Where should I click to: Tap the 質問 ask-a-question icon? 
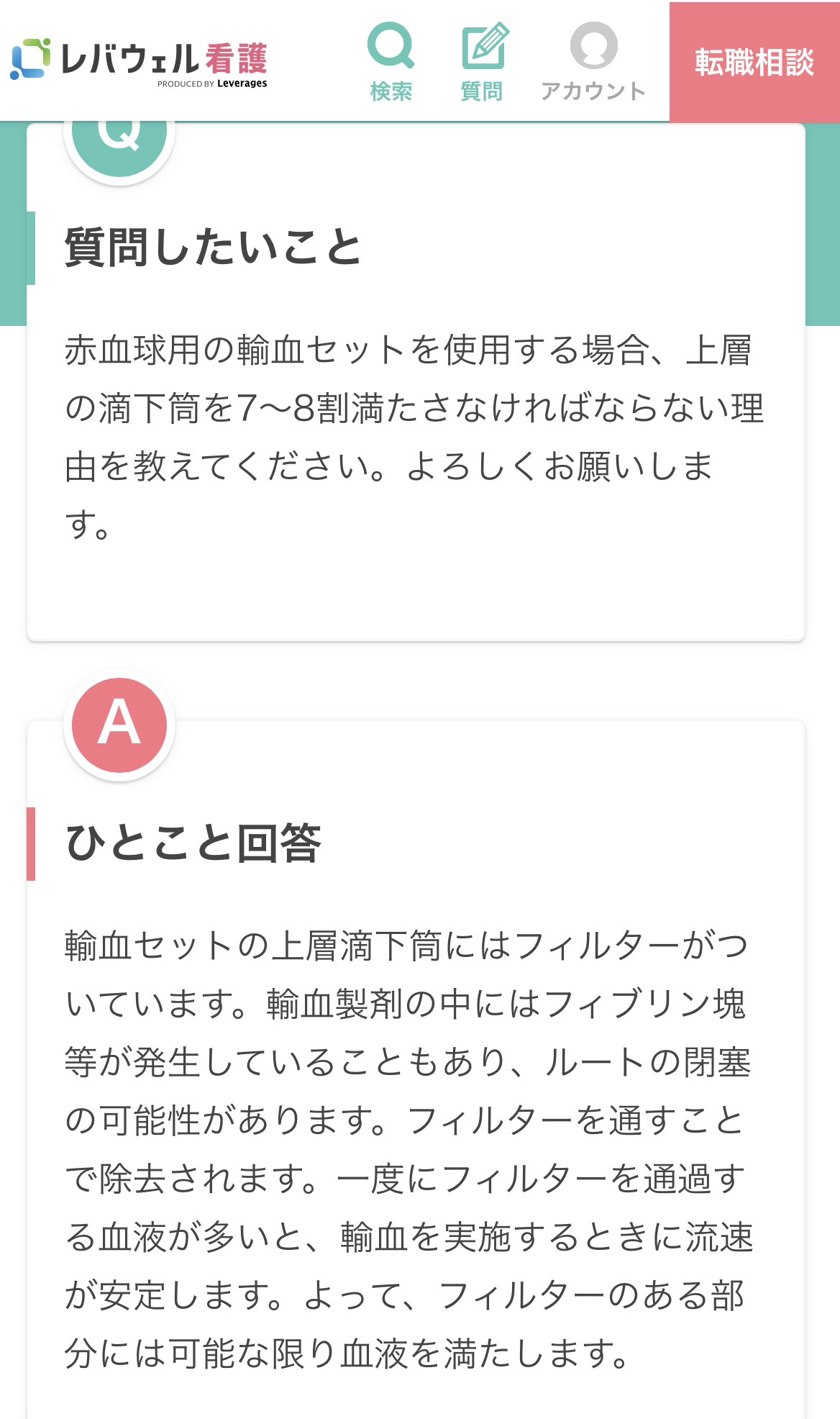point(482,62)
